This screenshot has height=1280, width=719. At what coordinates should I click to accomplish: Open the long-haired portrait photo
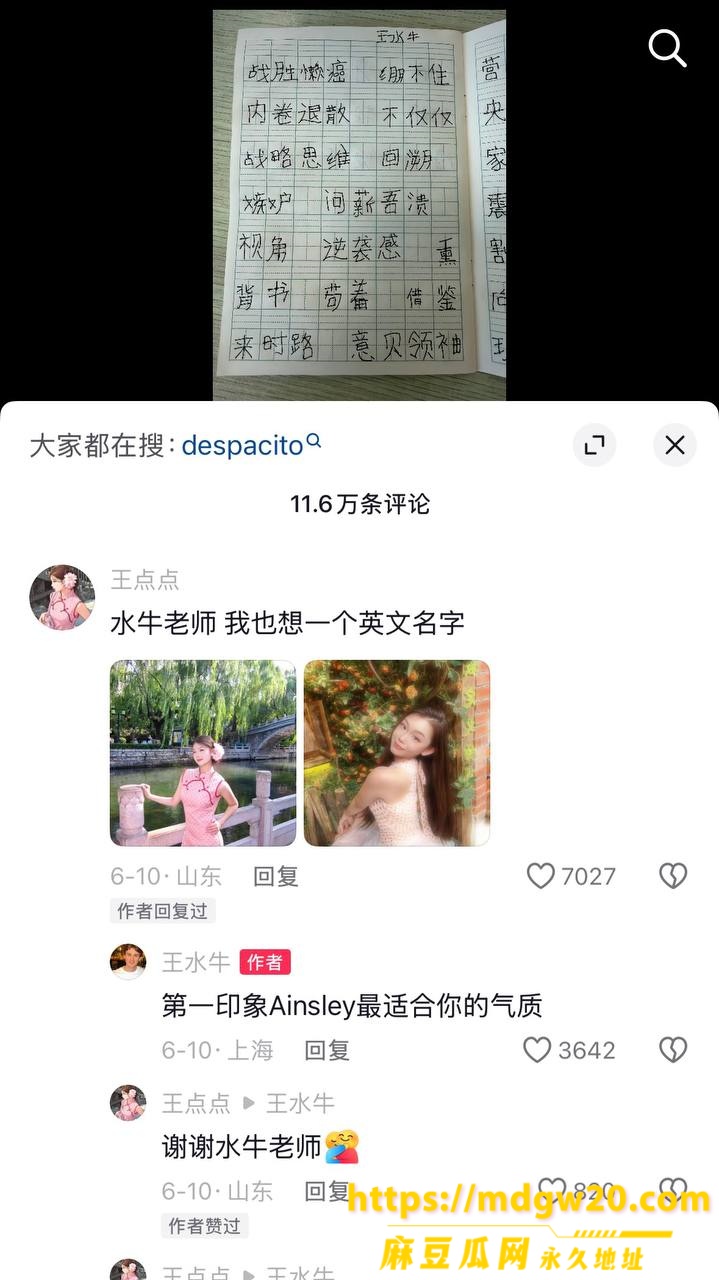coord(397,753)
